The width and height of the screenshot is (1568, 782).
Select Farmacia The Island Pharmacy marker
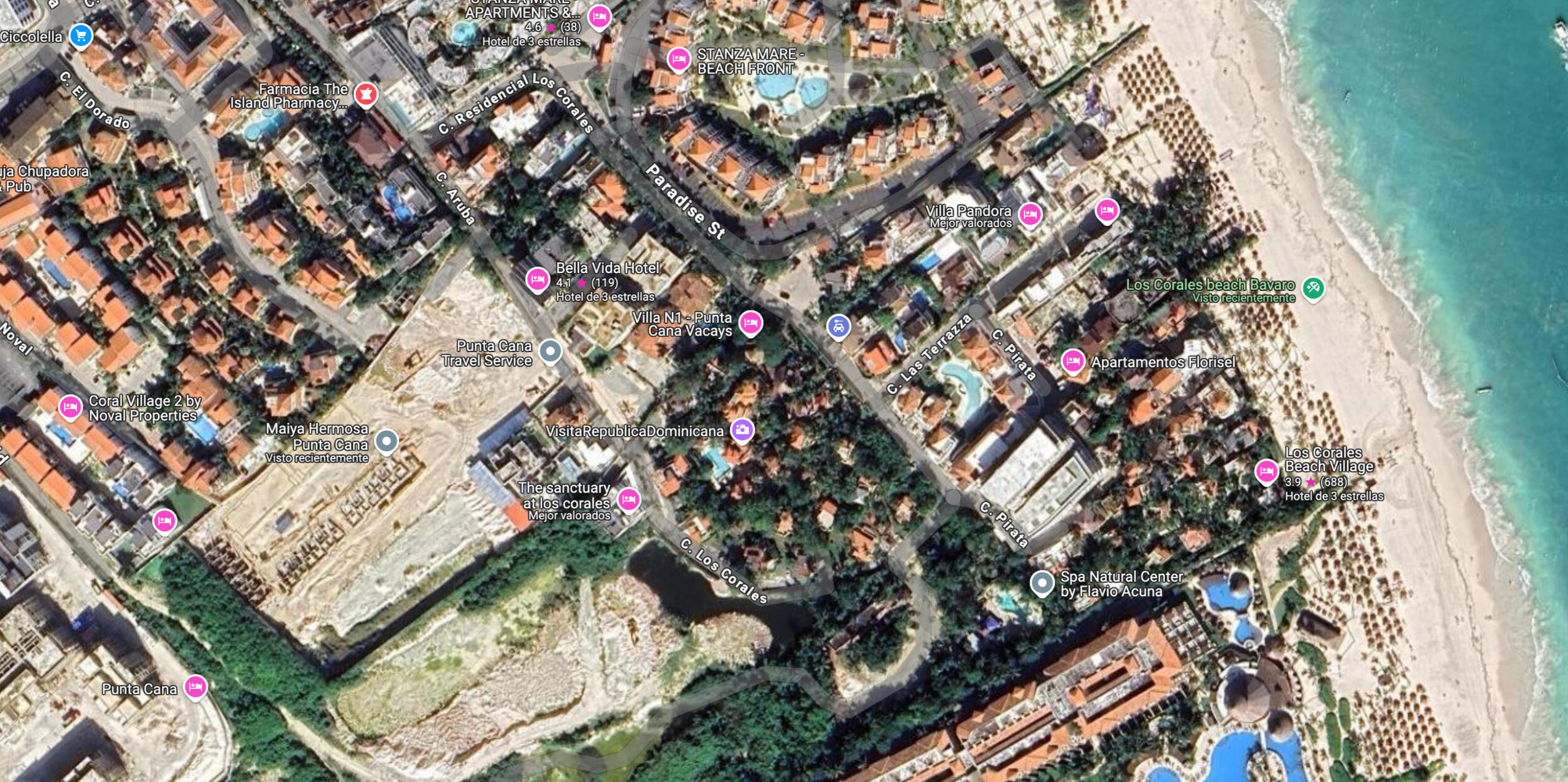point(366,95)
